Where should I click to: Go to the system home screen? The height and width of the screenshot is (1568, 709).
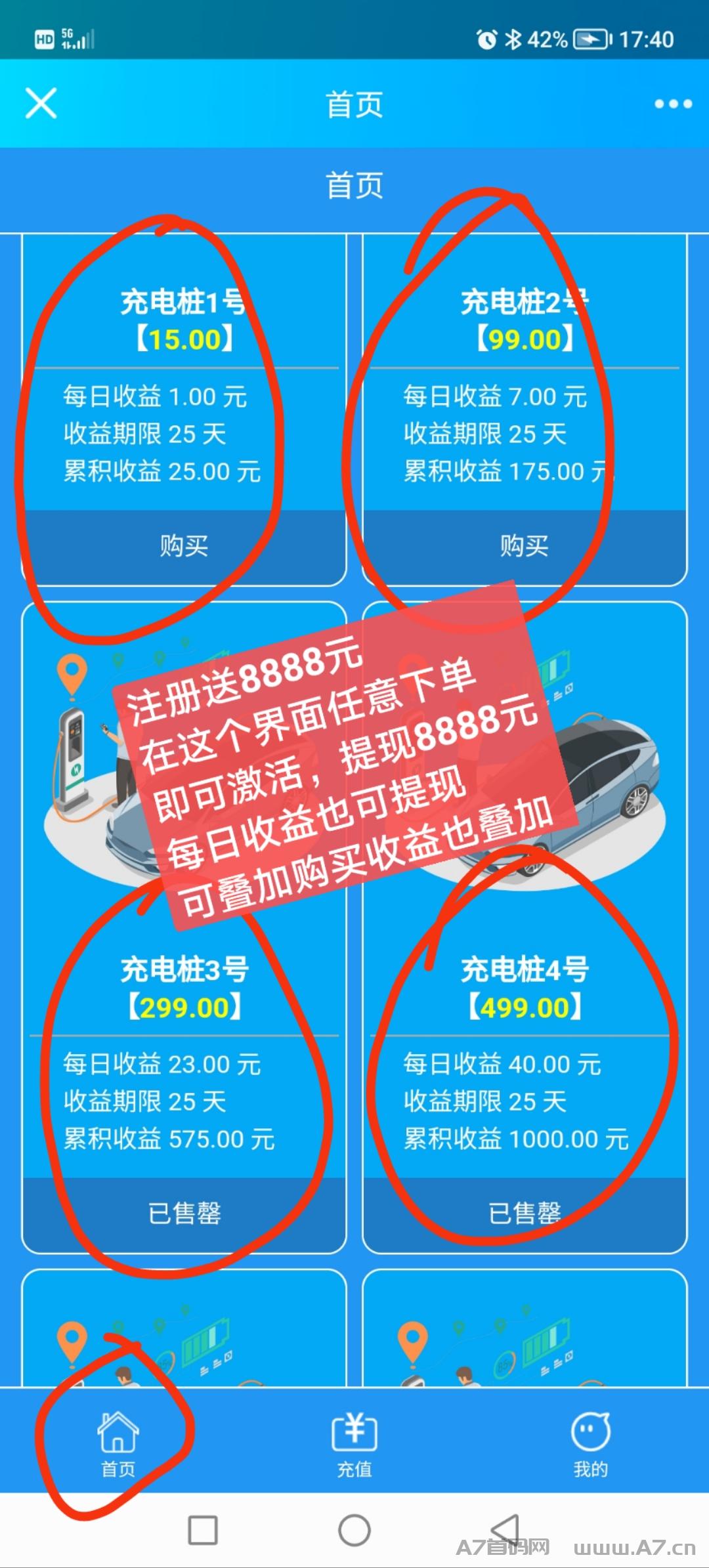point(354,1530)
